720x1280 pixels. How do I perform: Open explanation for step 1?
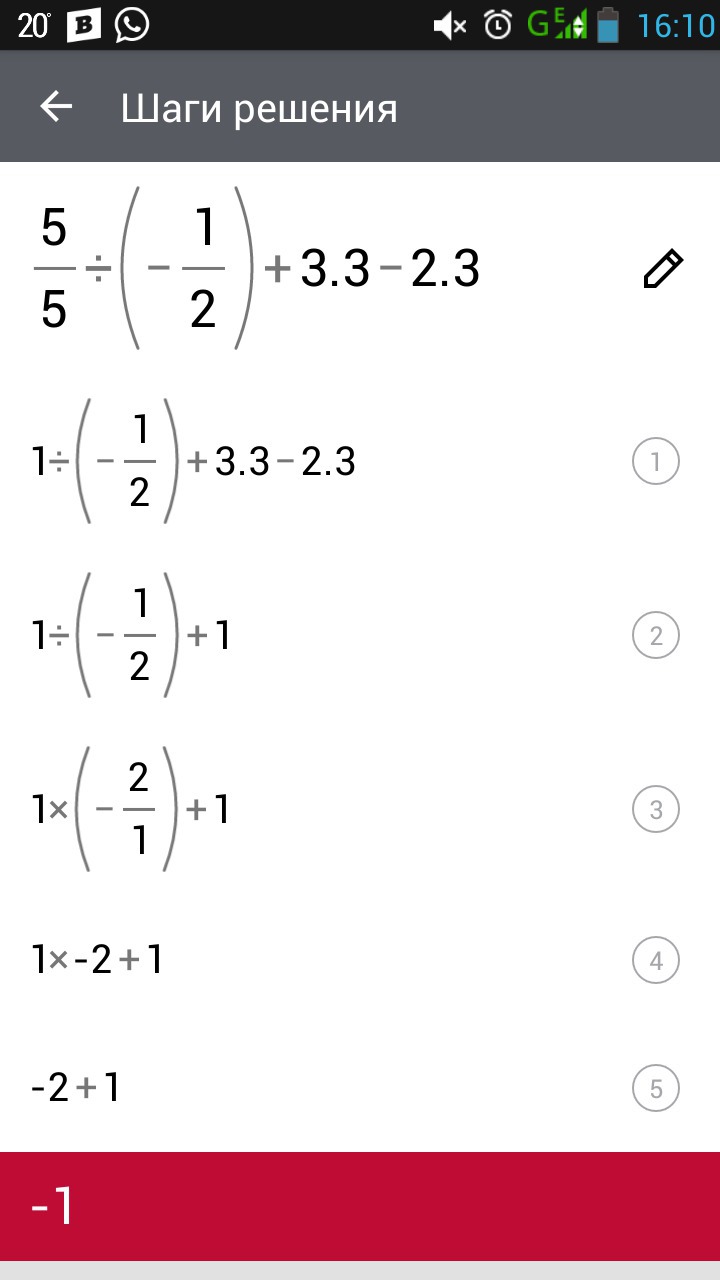pyautogui.click(x=656, y=462)
